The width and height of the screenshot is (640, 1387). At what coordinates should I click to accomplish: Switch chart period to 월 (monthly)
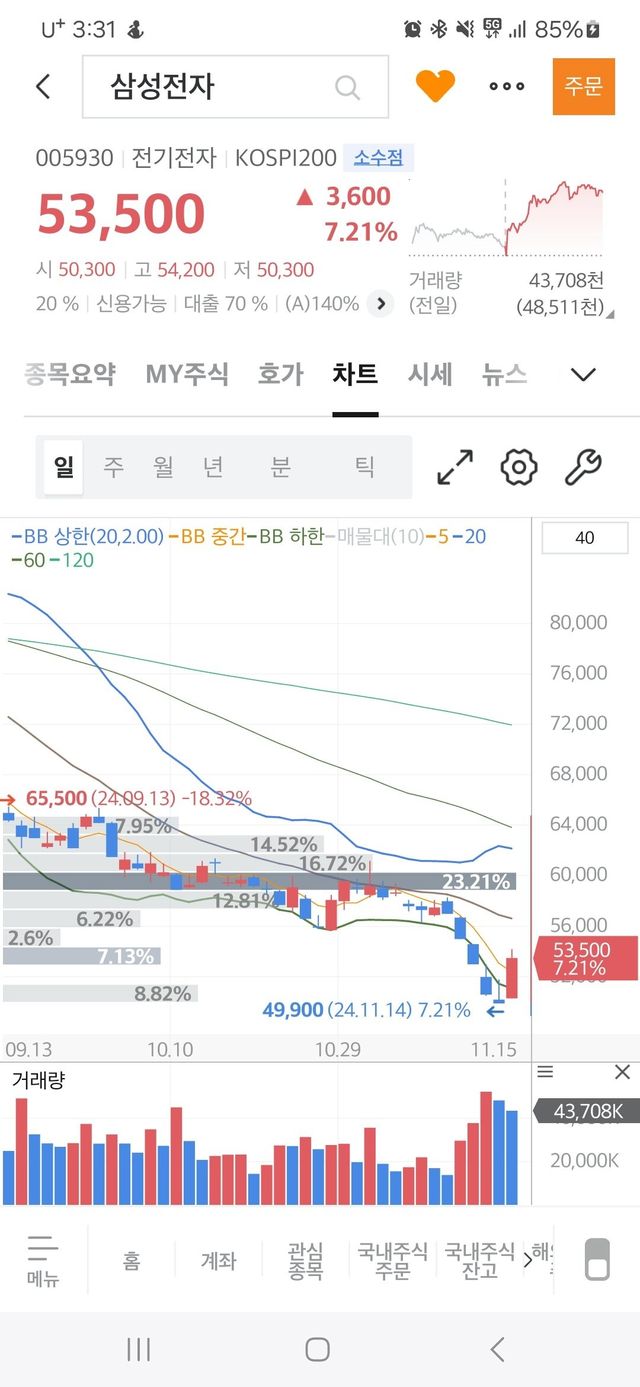163,467
